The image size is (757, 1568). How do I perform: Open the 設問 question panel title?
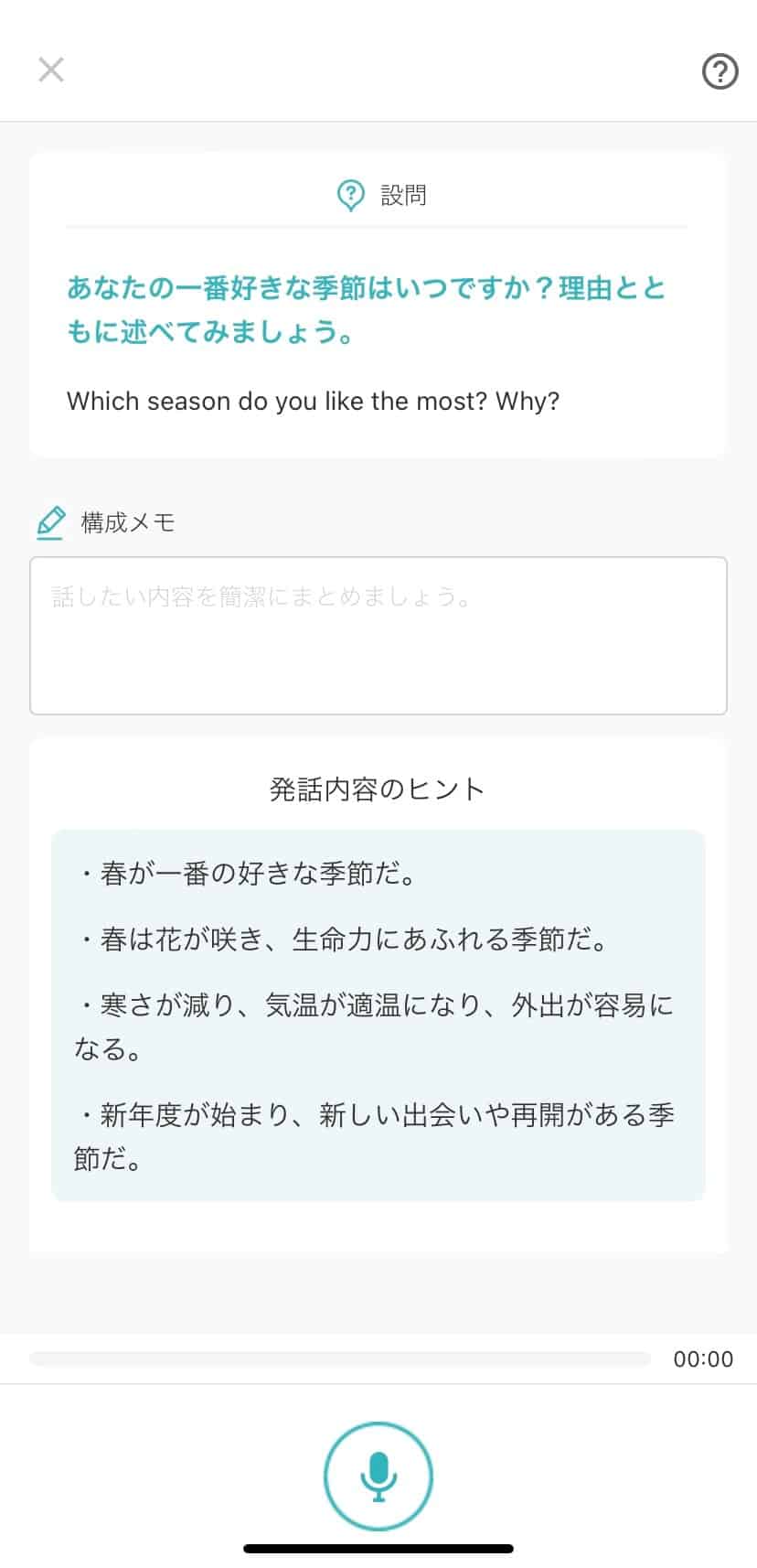pos(402,195)
